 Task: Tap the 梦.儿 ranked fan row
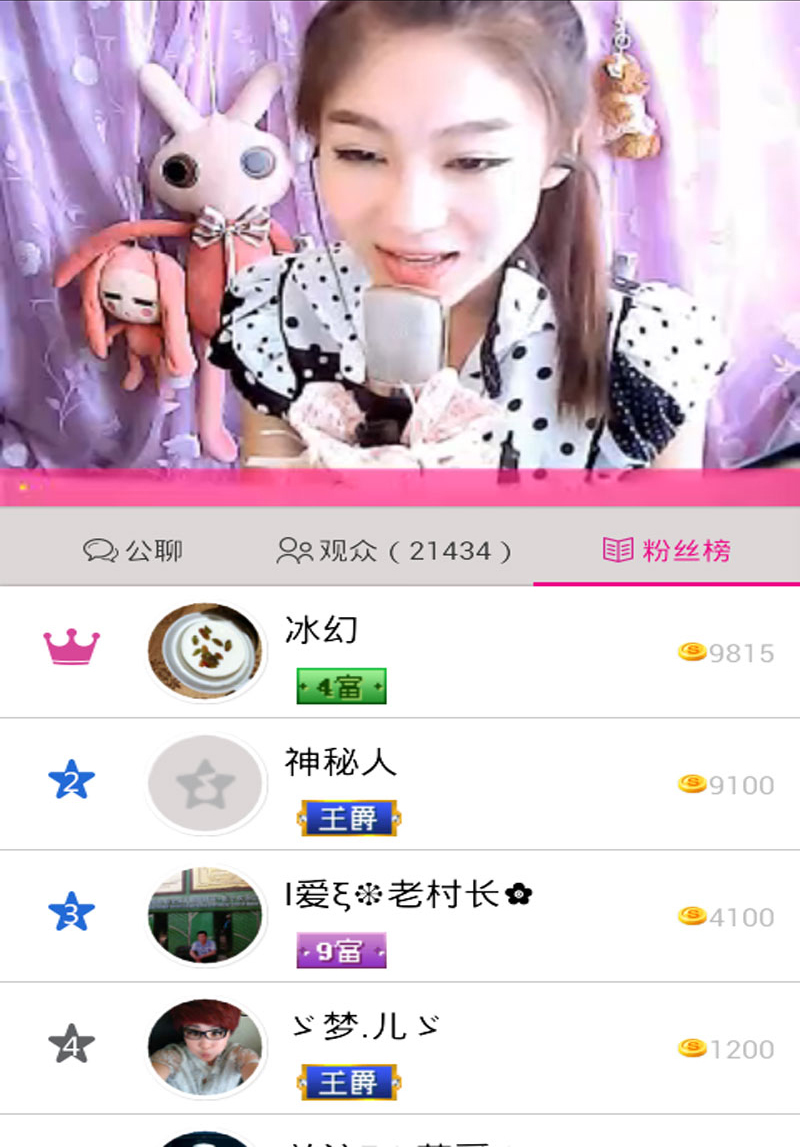tap(400, 1048)
